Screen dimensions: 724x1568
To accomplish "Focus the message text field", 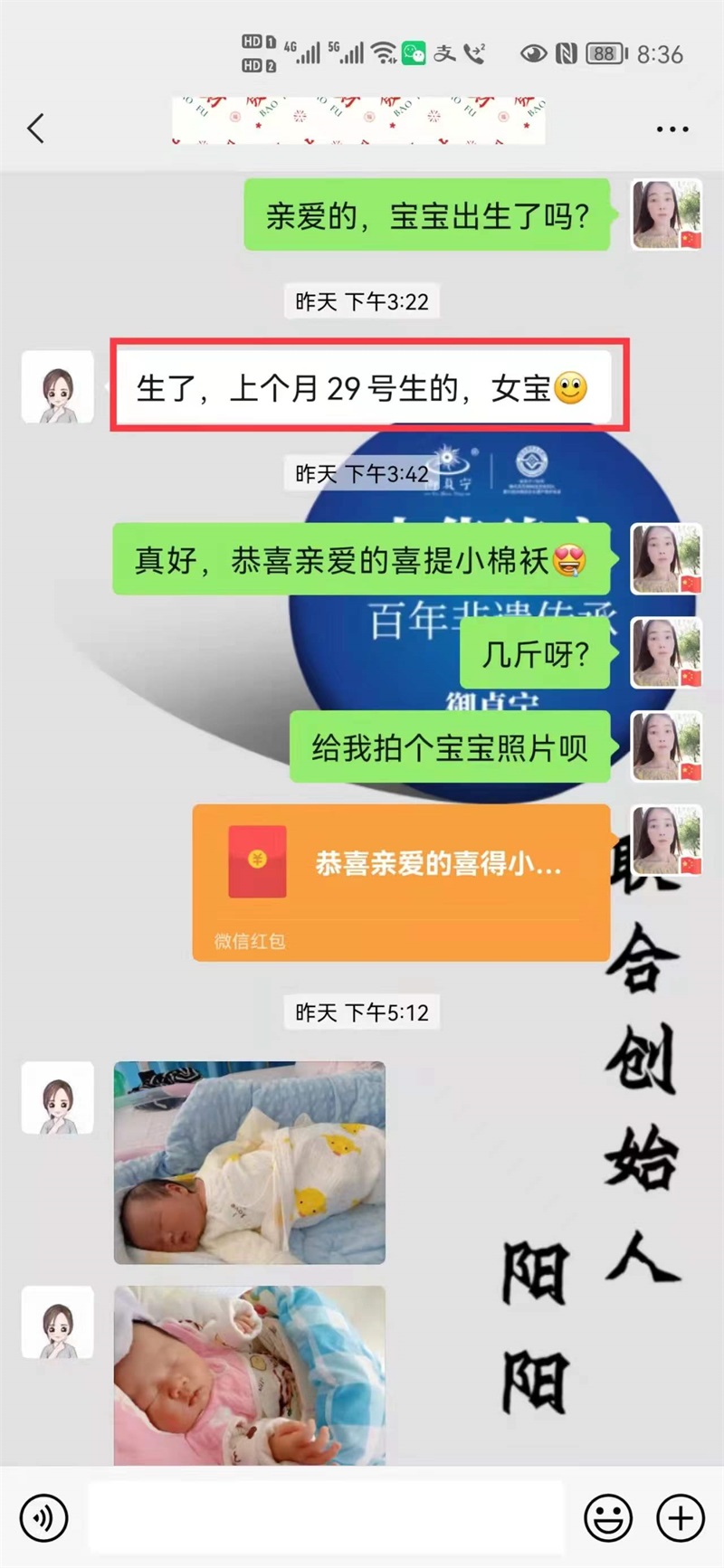I will pos(326,1517).
